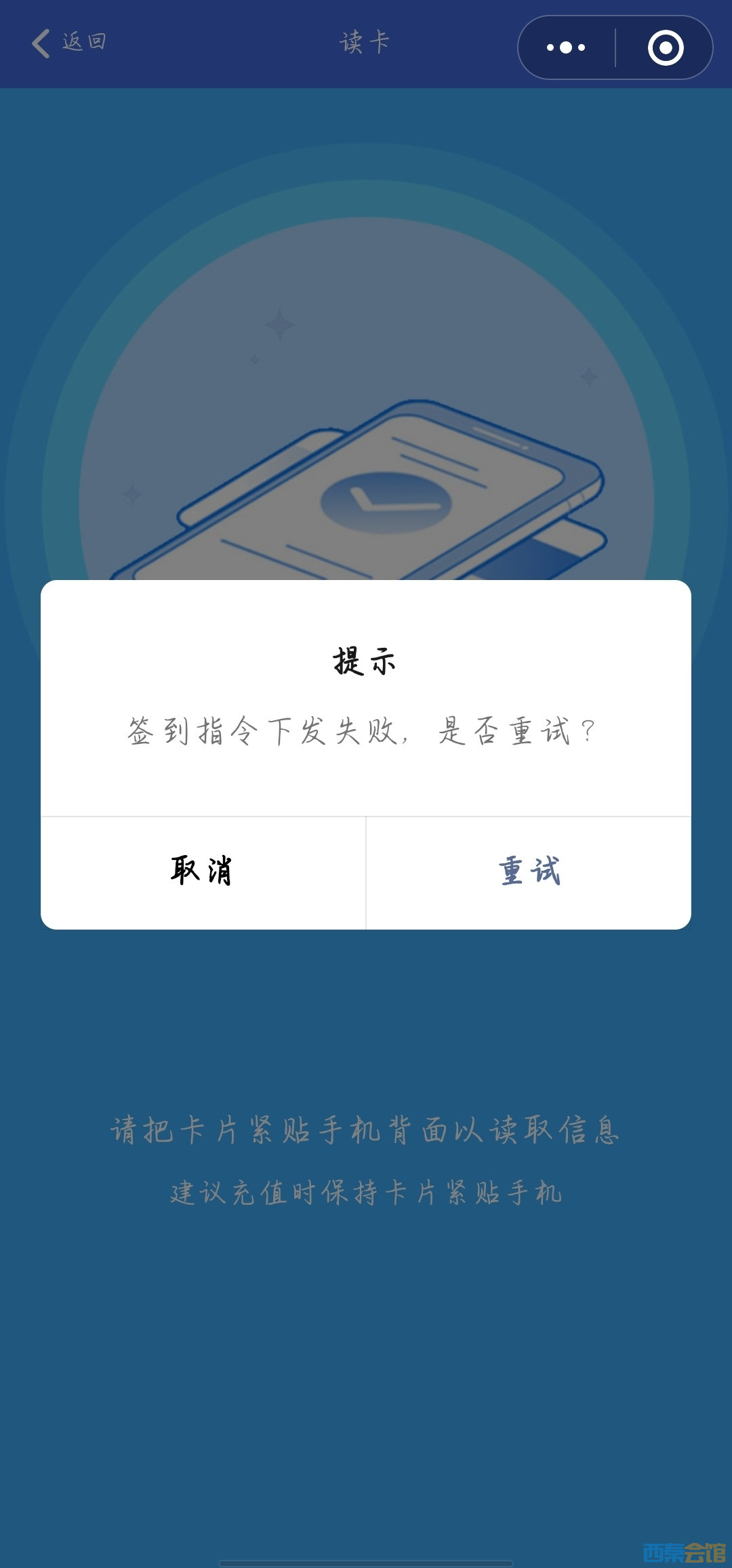
Task: Tap 重试 to retry the sign-in command
Action: point(529,872)
